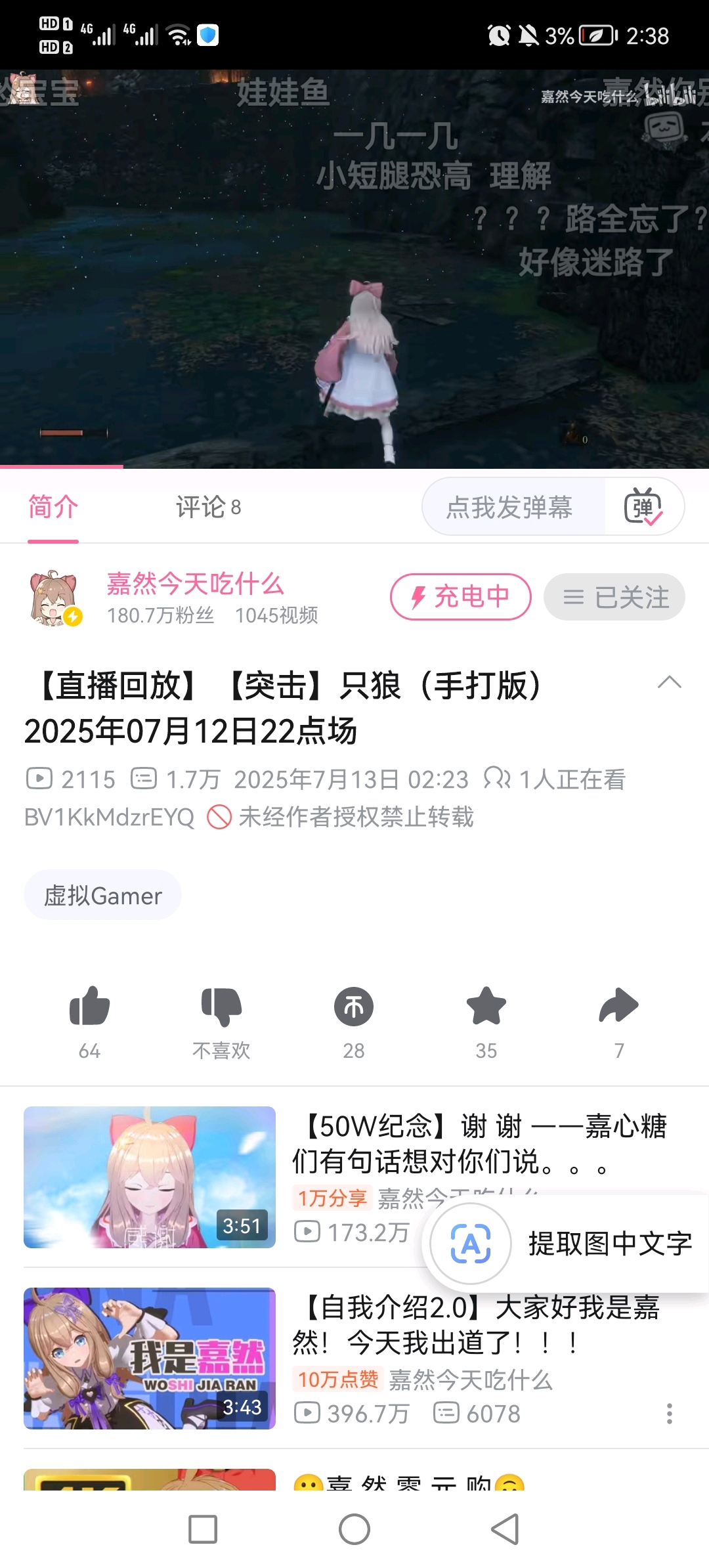The image size is (709, 1568).
Task: Tap 提取图中文字 extract text button
Action: click(x=565, y=1244)
